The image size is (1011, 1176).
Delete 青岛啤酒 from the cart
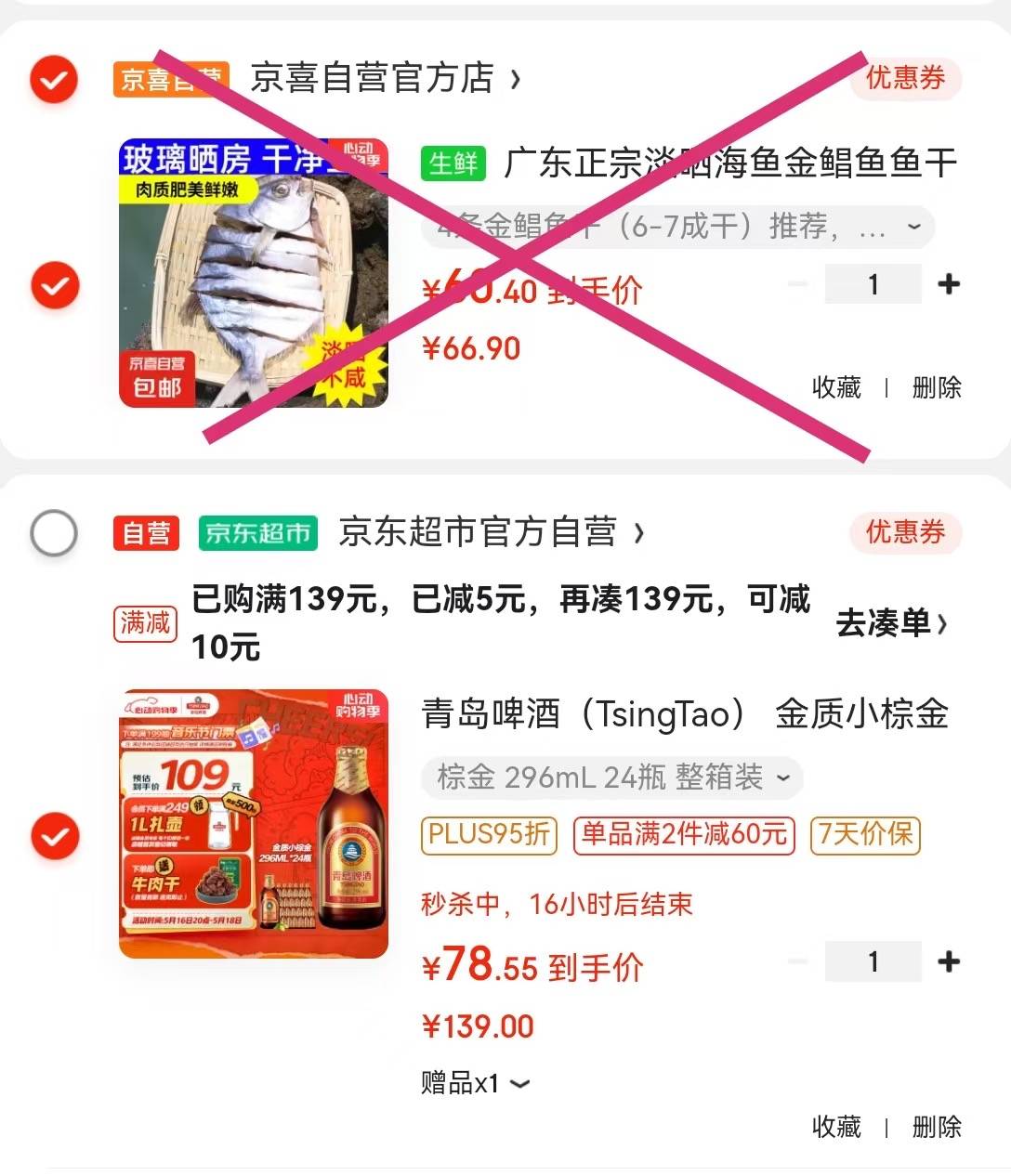point(937,1127)
